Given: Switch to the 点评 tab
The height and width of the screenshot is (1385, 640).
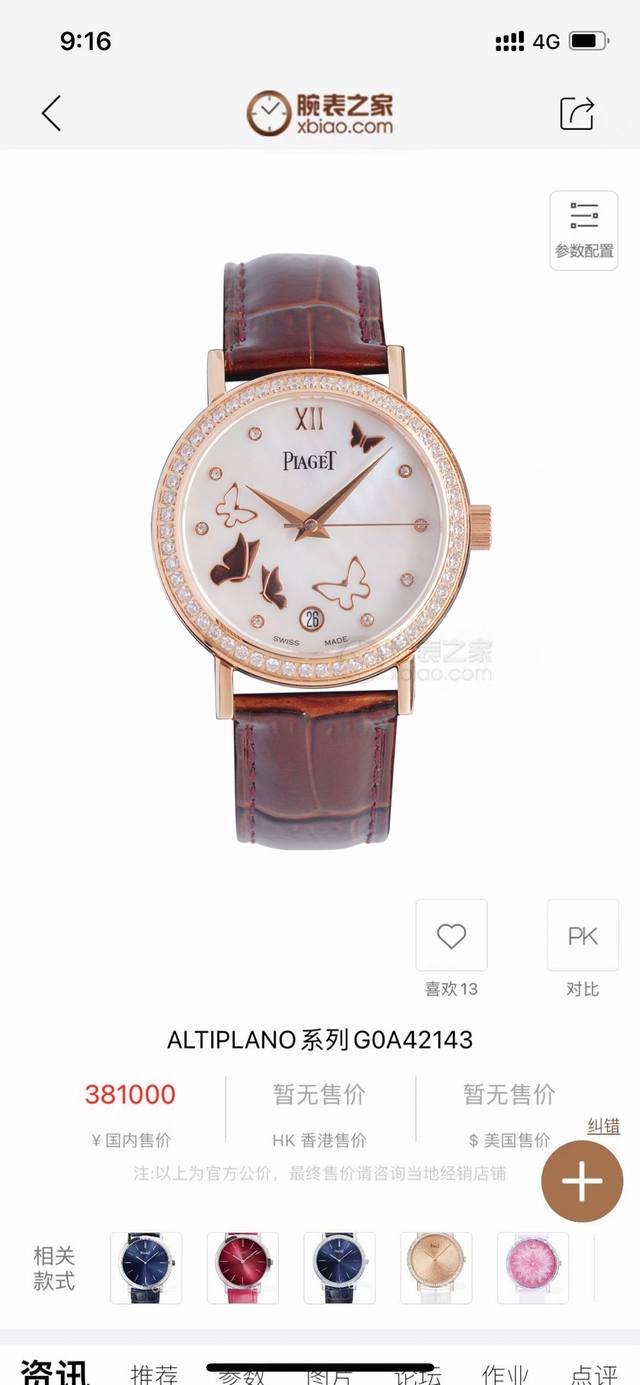Looking at the screenshot, I should (595, 1374).
